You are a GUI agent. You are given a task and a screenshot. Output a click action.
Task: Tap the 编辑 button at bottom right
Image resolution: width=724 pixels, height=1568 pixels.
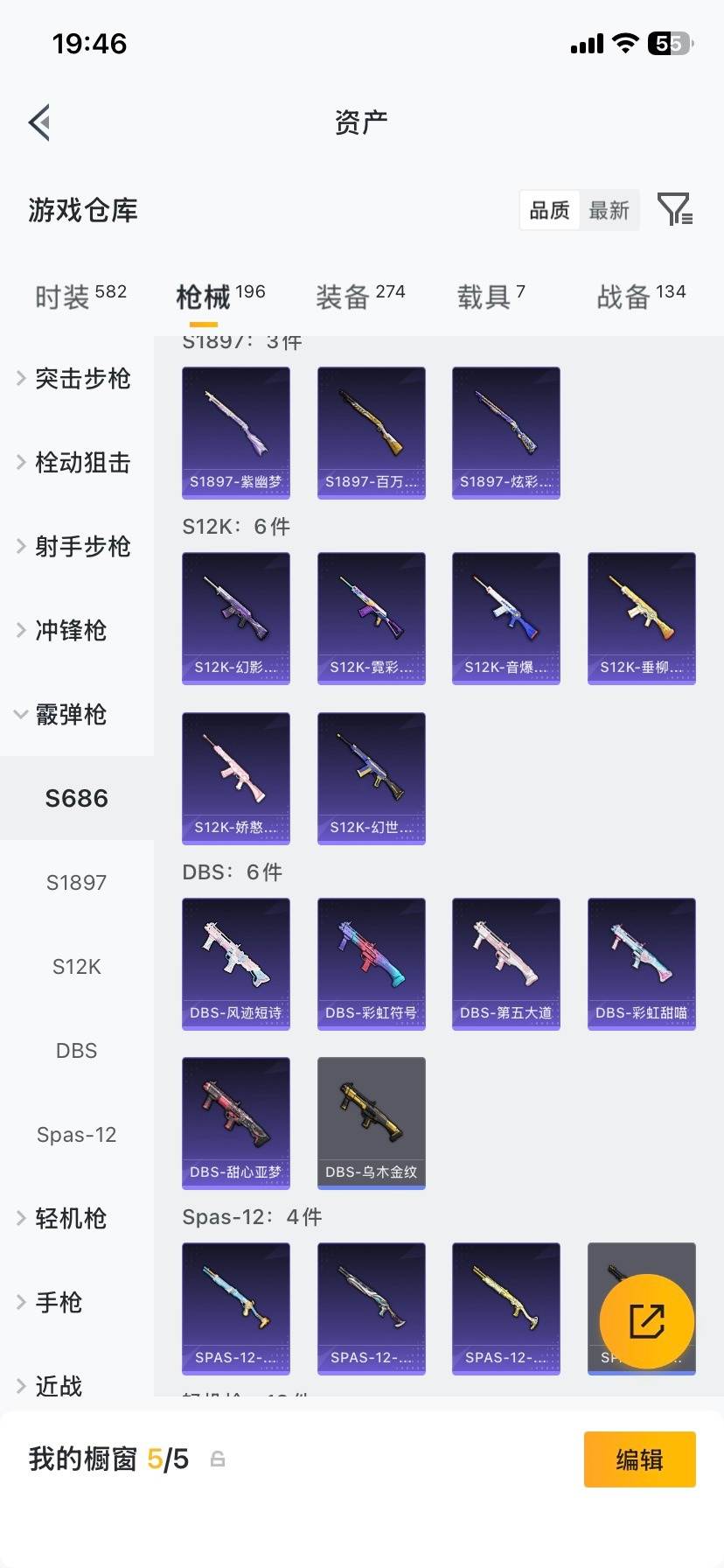point(639,1459)
